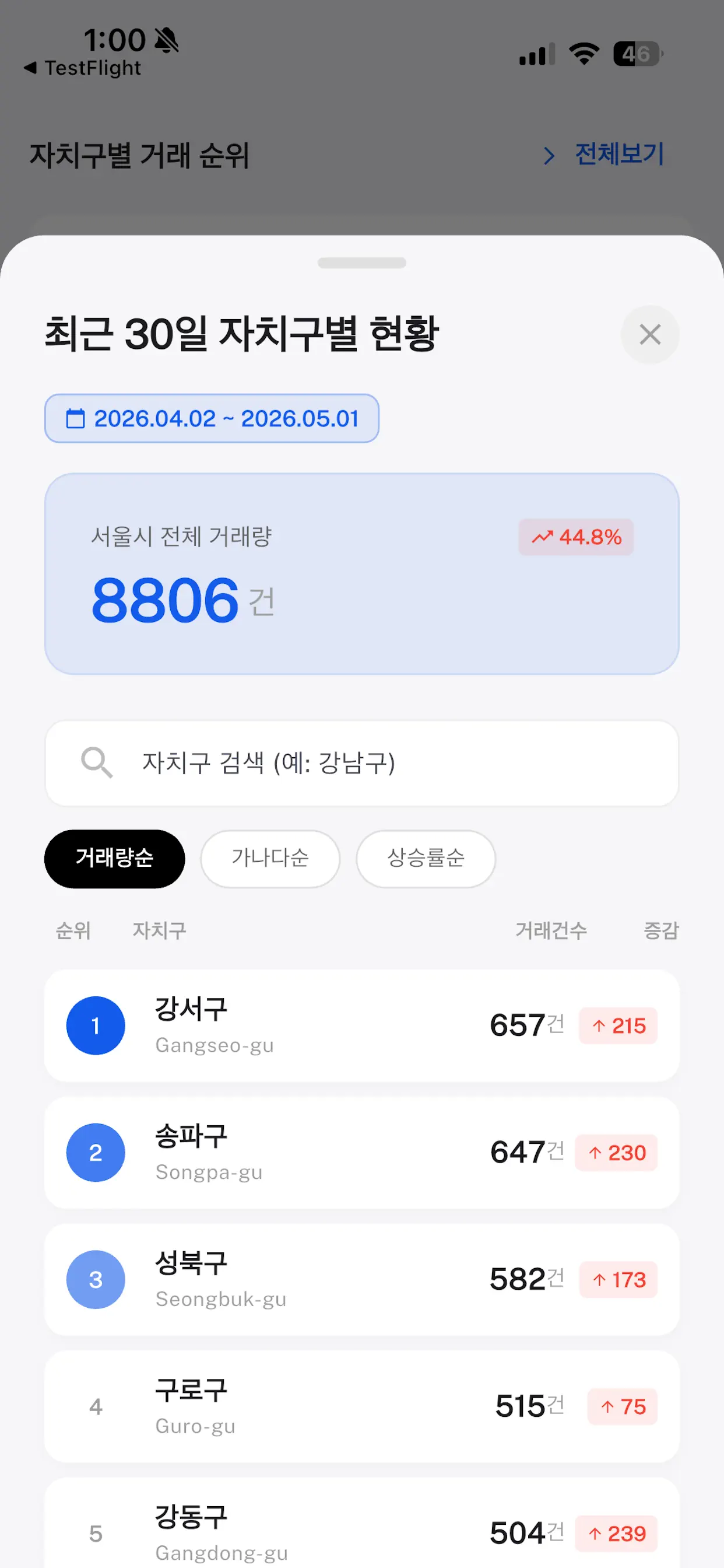Tap the 자치구 검색 search field
Viewport: 724px width, 1568px height.
[362, 762]
